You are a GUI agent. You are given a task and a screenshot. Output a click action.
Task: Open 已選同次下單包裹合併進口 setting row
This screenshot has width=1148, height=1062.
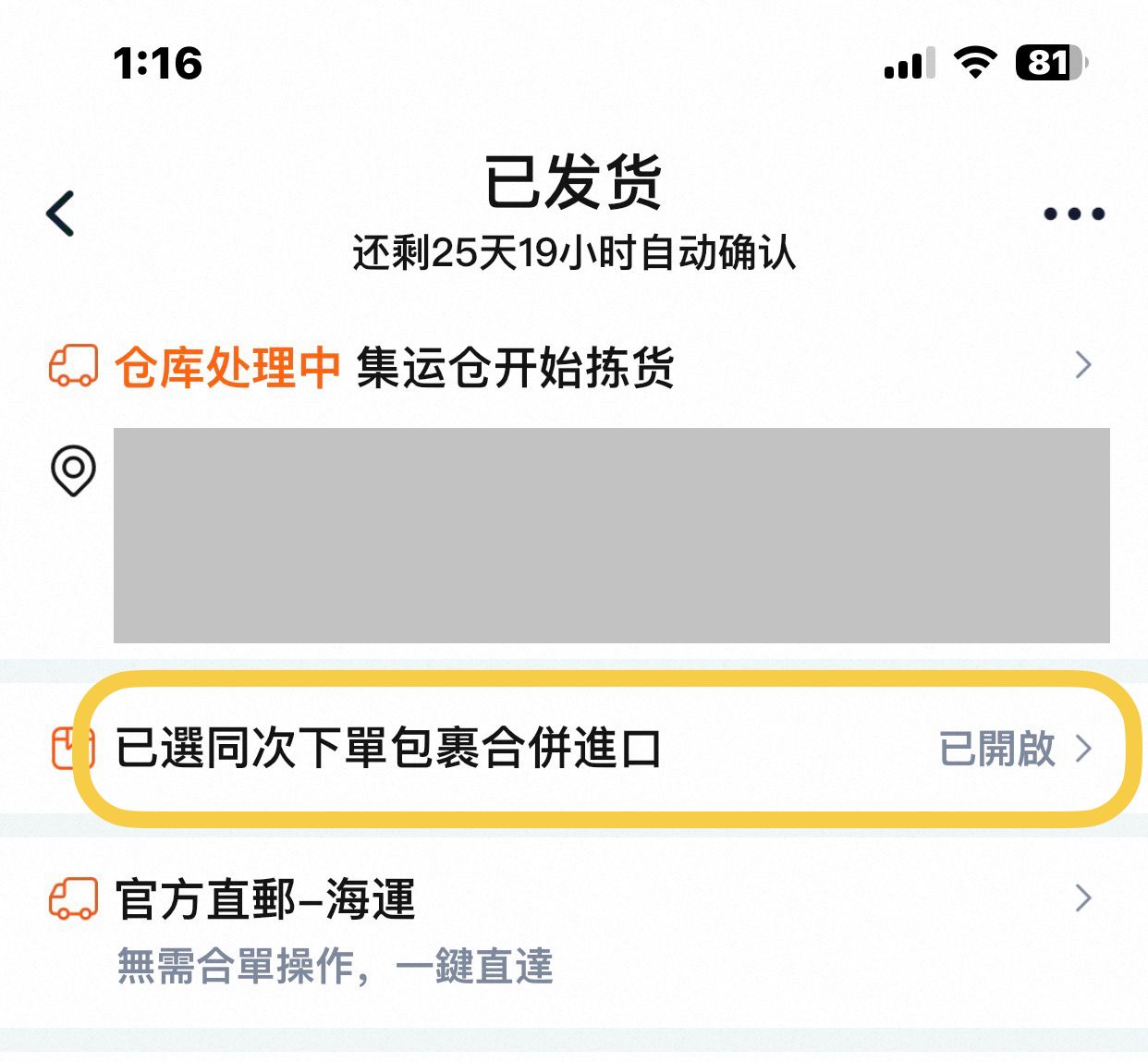tap(573, 748)
